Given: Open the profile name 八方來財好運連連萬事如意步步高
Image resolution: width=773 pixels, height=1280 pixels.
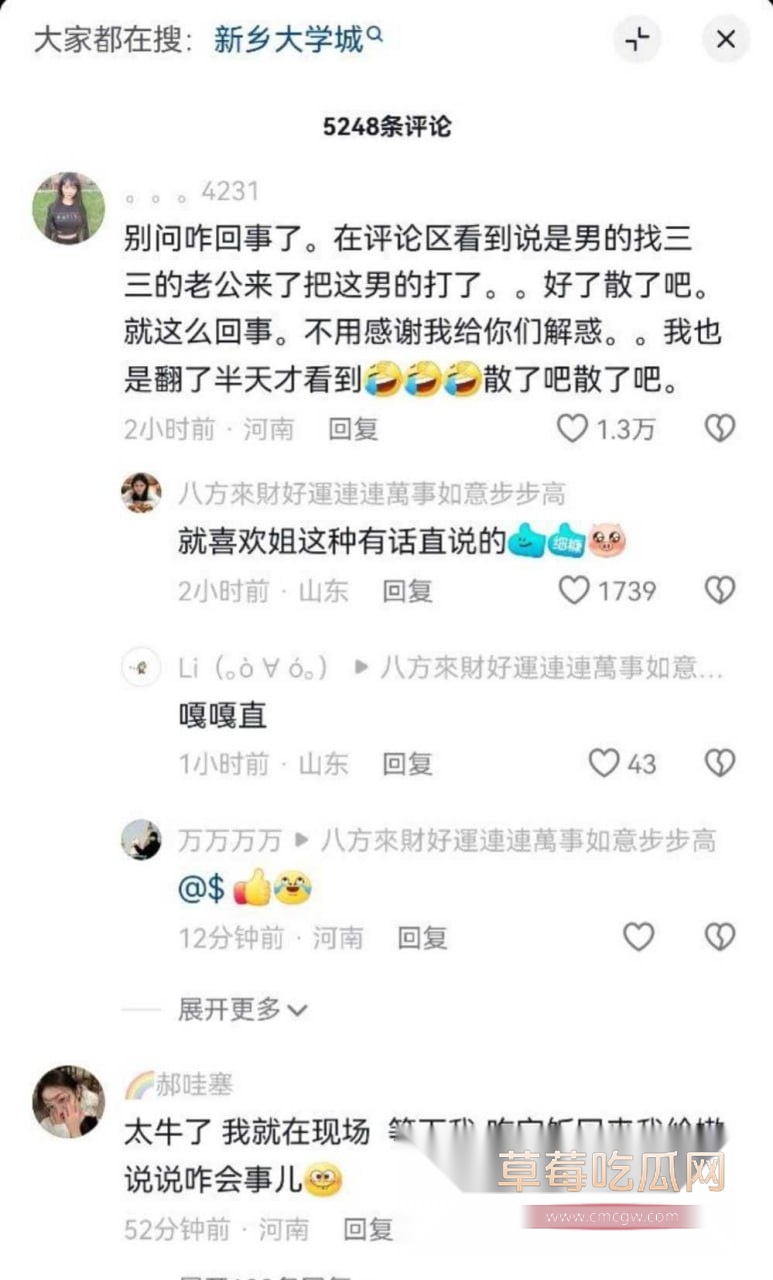Looking at the screenshot, I should (x=371, y=493).
